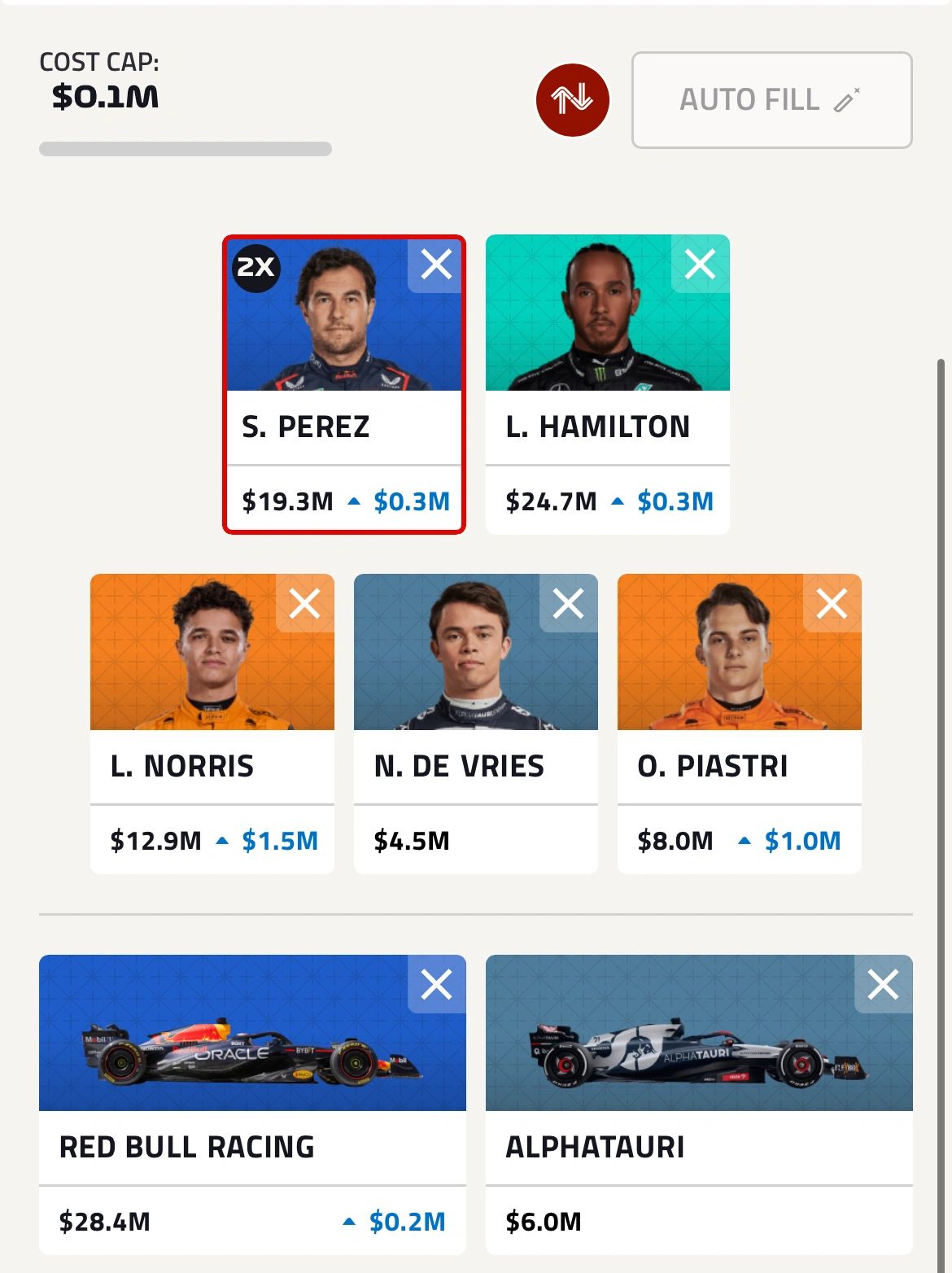This screenshot has width=952, height=1273.
Task: Remove Red Bull Racing constructor
Action: coord(436,985)
